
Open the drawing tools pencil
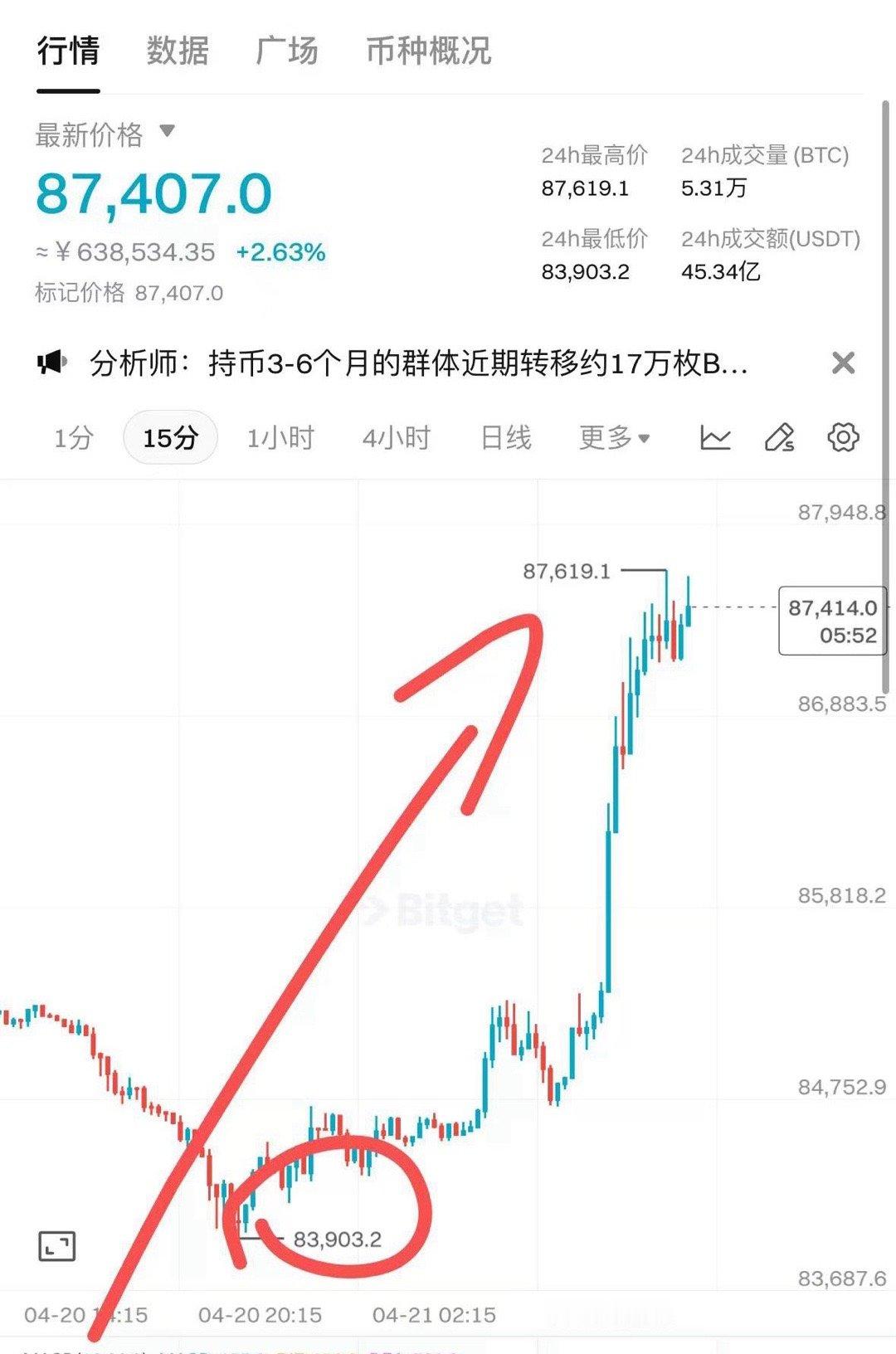pyautogui.click(x=779, y=437)
